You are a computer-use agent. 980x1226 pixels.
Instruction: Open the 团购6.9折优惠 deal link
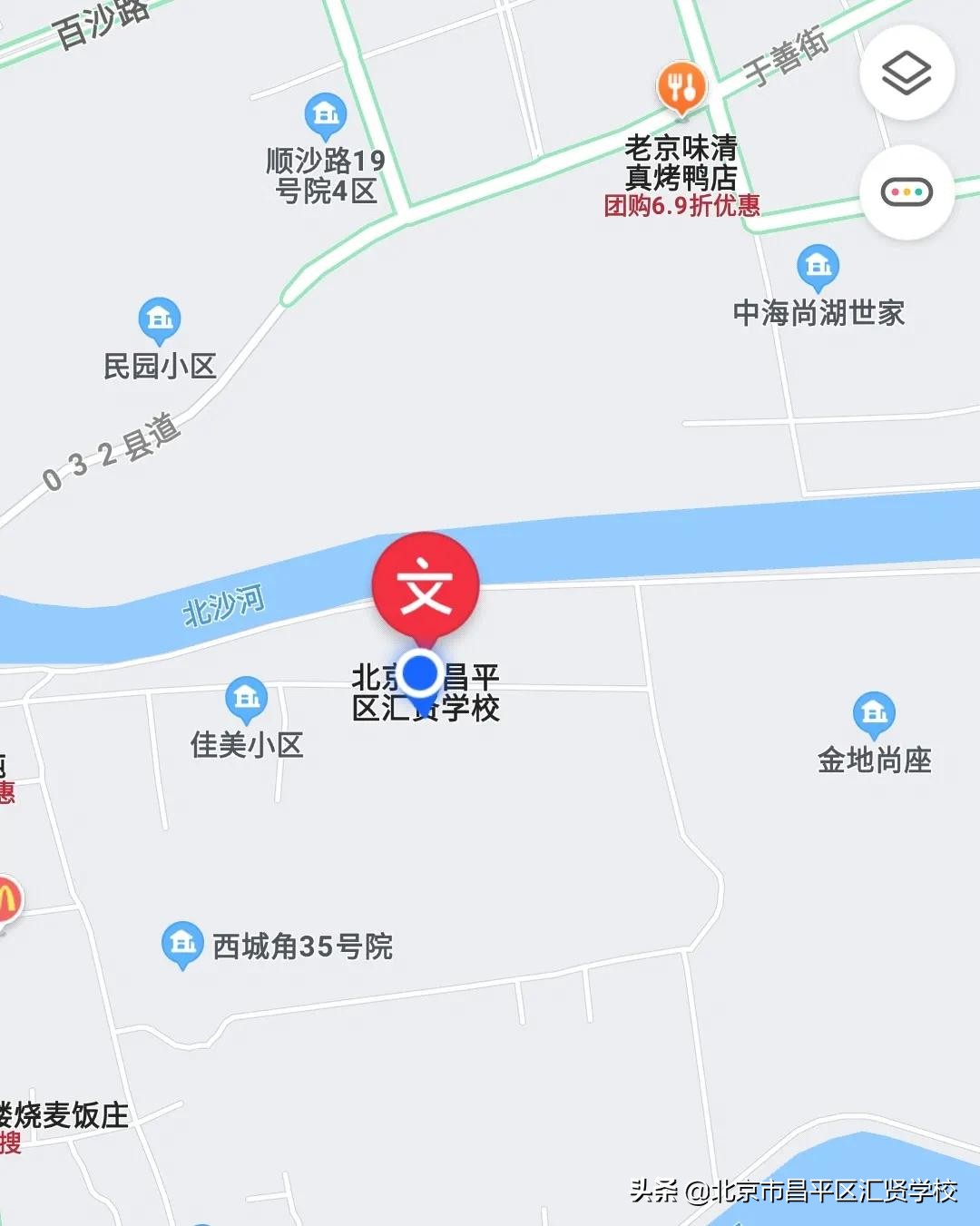click(x=684, y=204)
